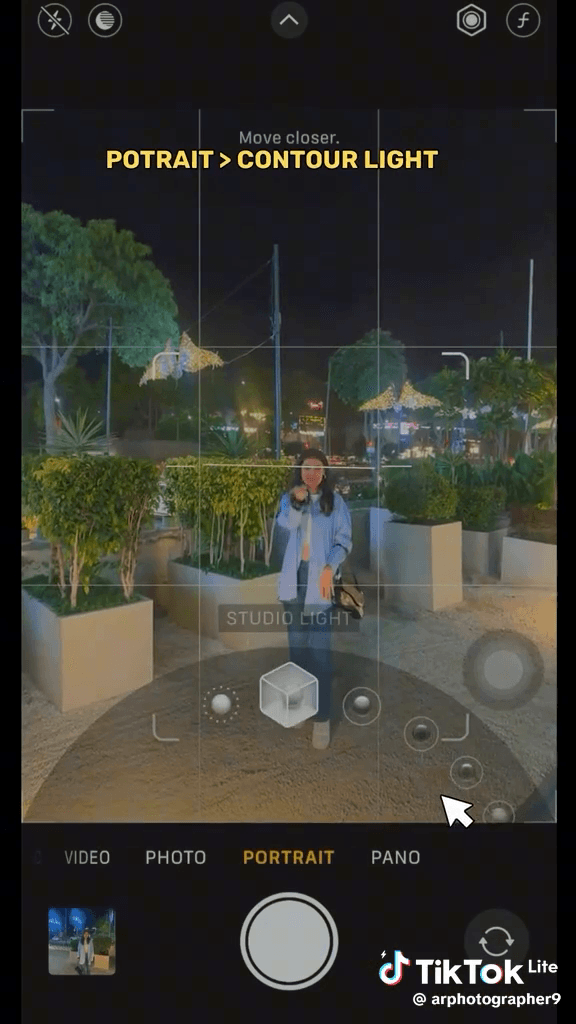Choose the Contour Light effect beside Studio Light

point(361,705)
